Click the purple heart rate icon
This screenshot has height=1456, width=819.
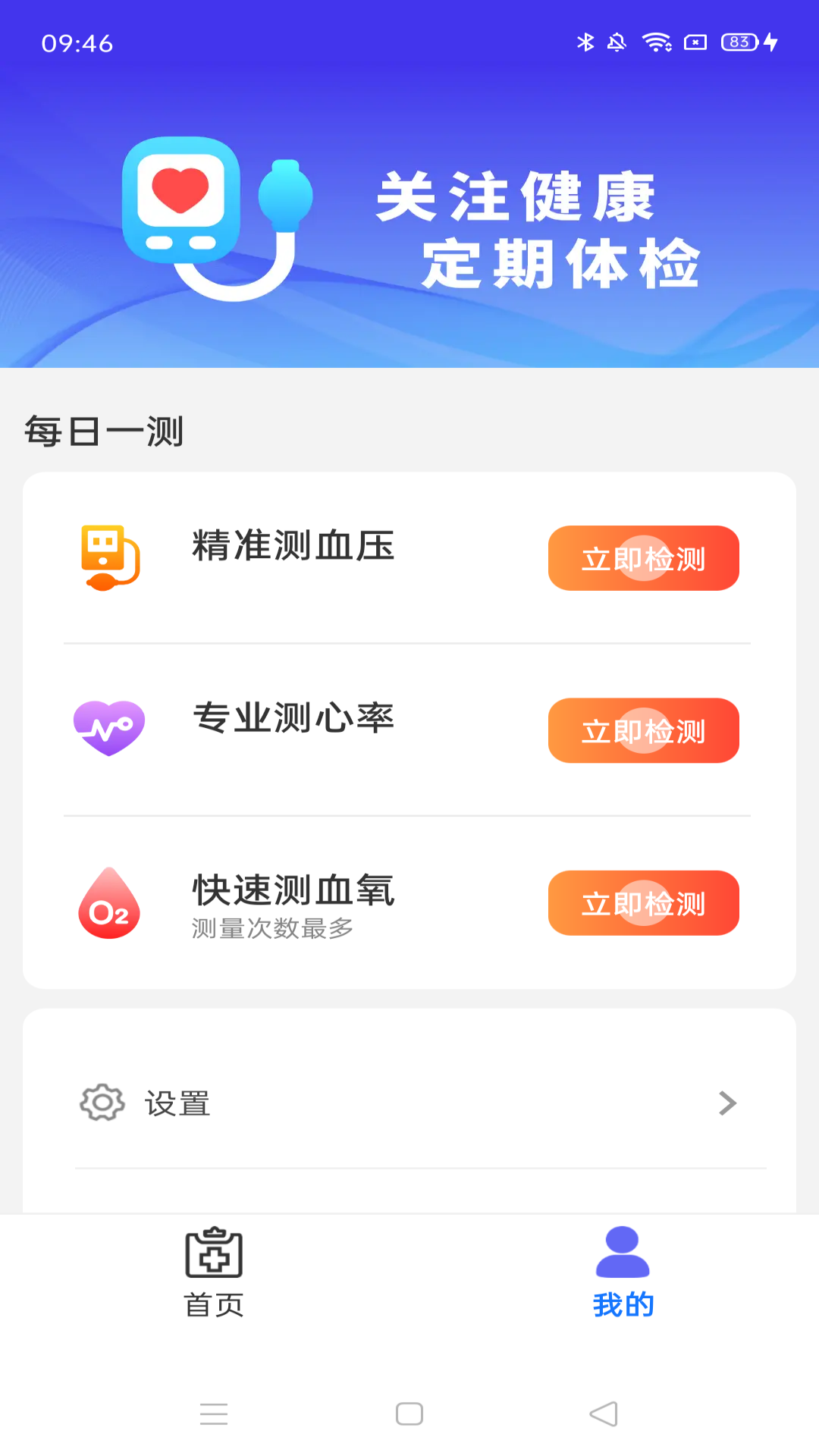click(x=108, y=728)
